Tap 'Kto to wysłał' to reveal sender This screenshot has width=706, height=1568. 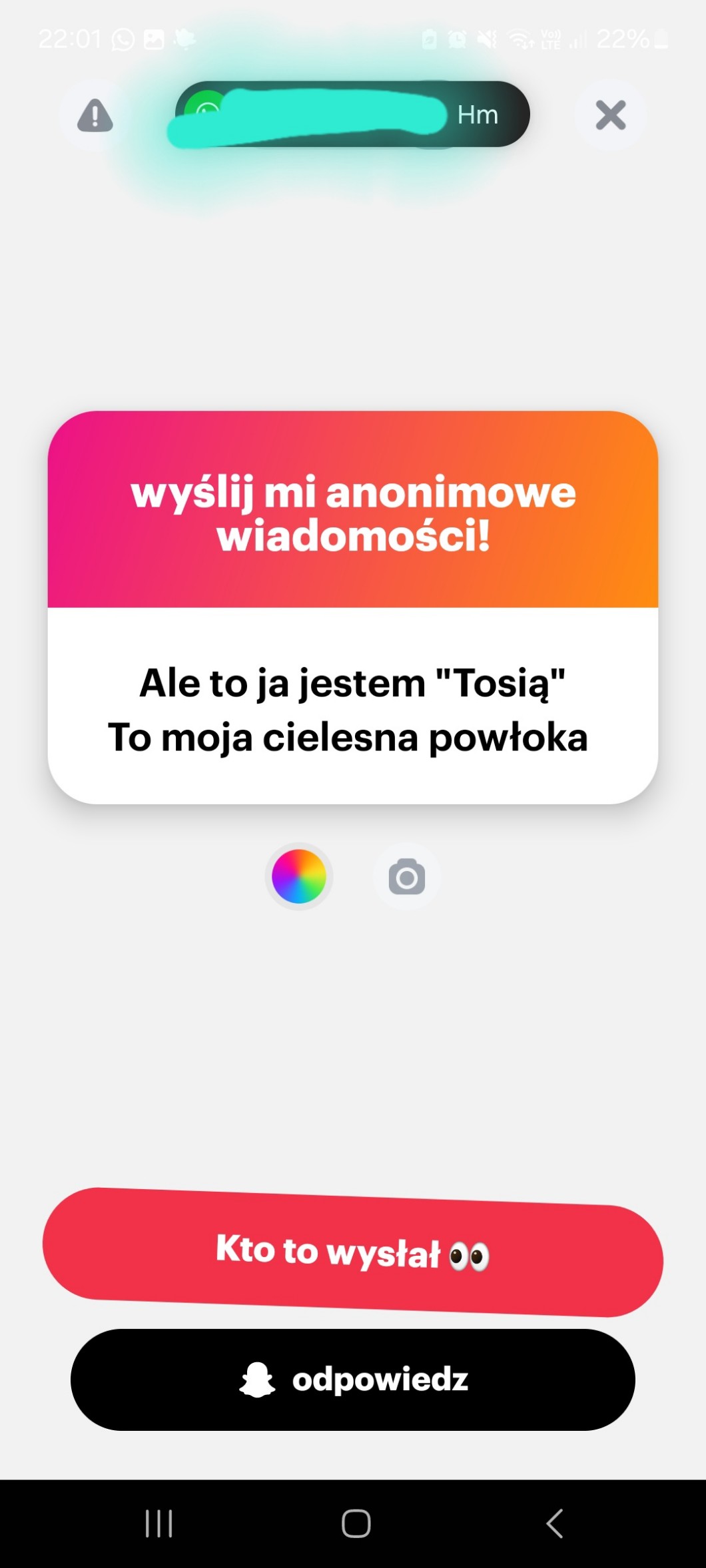(353, 1252)
